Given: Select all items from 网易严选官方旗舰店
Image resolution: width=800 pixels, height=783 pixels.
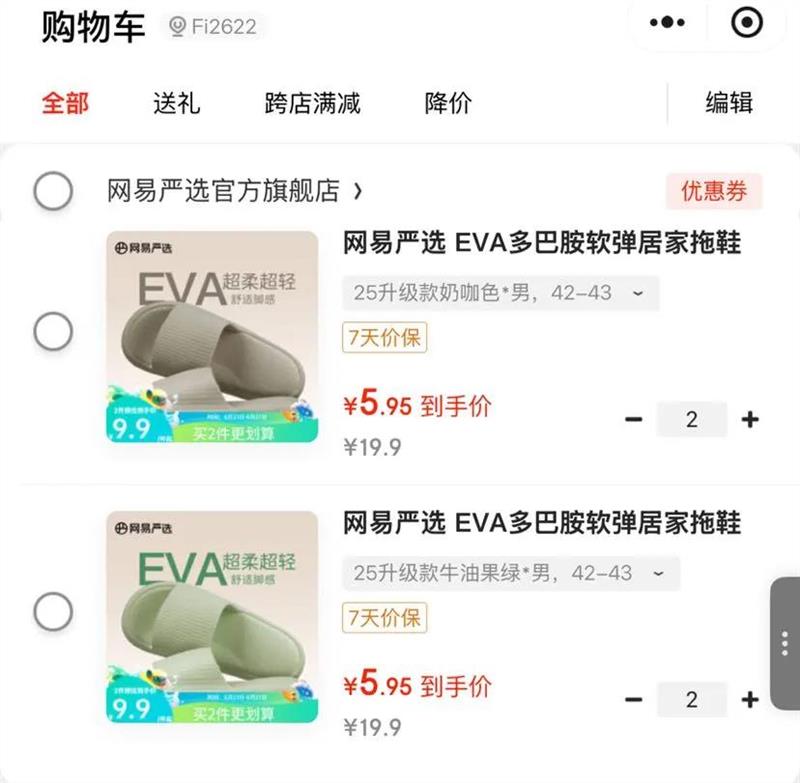Looking at the screenshot, I should point(53,190).
